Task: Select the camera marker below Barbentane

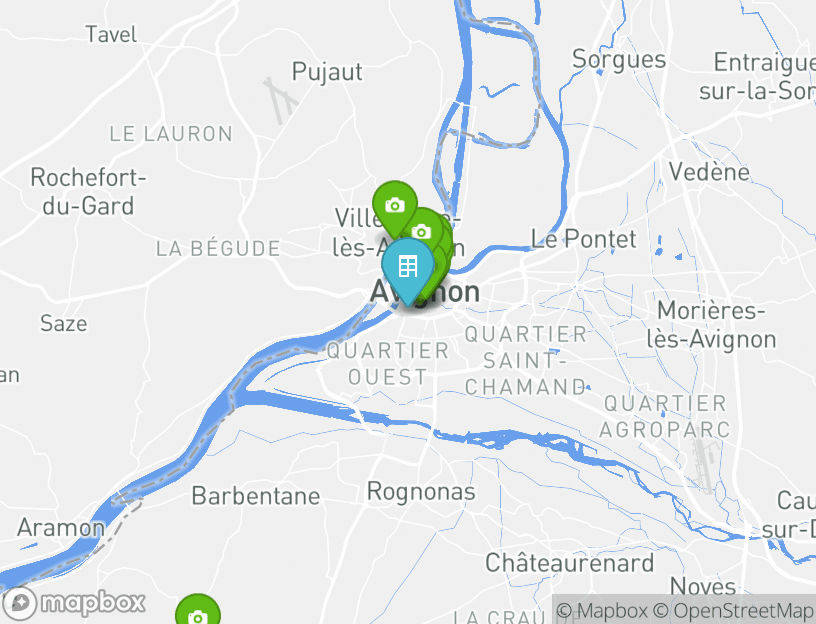Action: coord(197,614)
